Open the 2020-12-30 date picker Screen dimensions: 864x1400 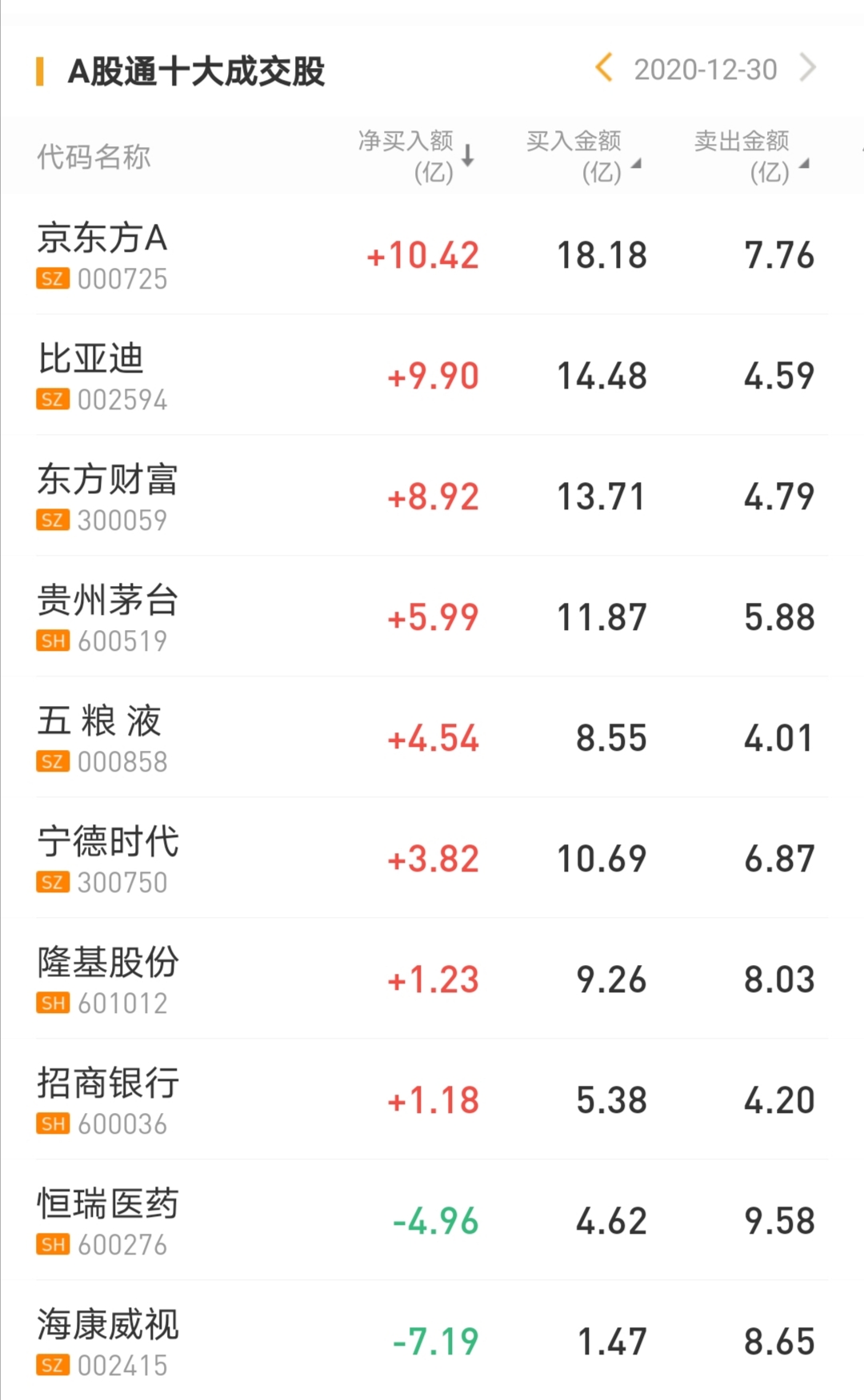point(705,70)
